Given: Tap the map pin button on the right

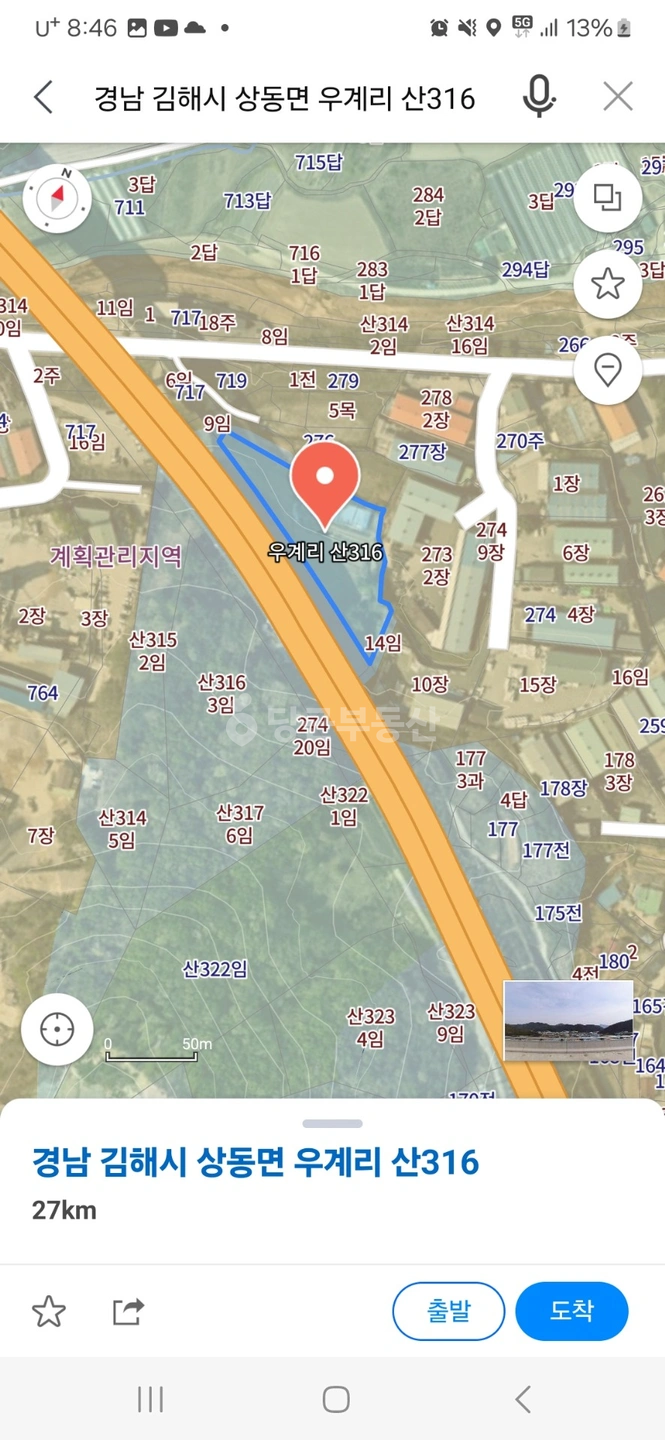Looking at the screenshot, I should click(607, 371).
